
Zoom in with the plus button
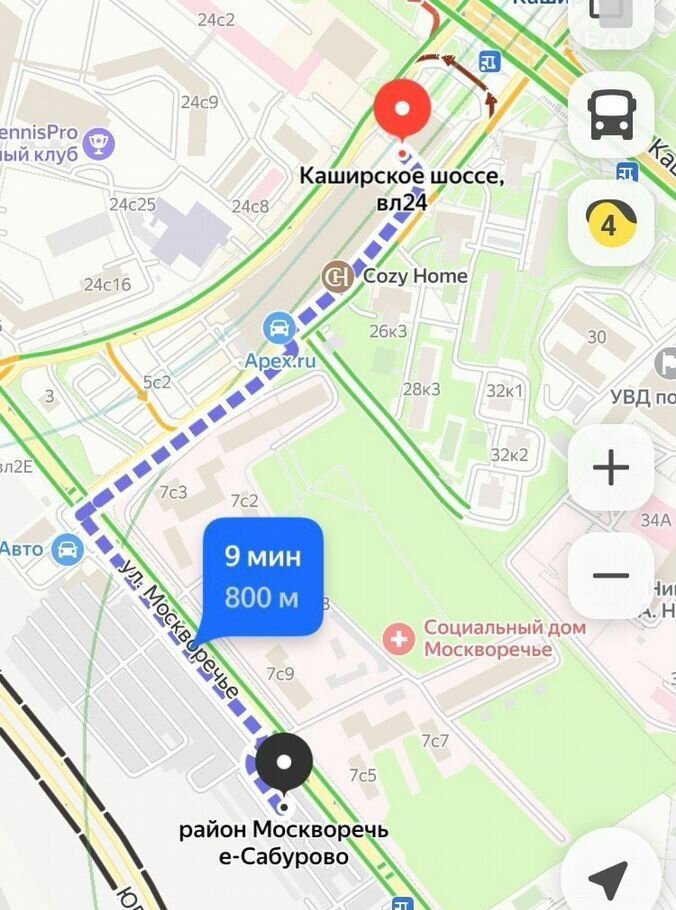tap(610, 468)
